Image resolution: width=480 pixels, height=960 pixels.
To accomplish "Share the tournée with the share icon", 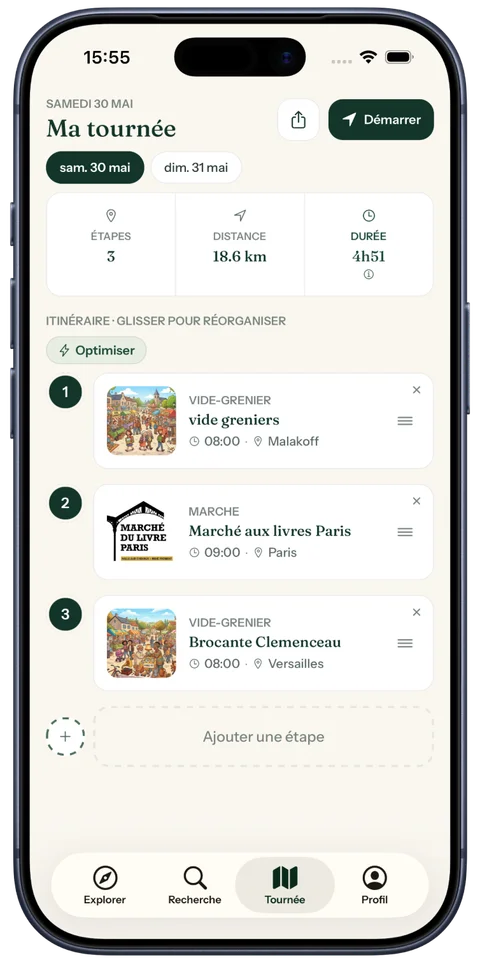I will tap(298, 119).
